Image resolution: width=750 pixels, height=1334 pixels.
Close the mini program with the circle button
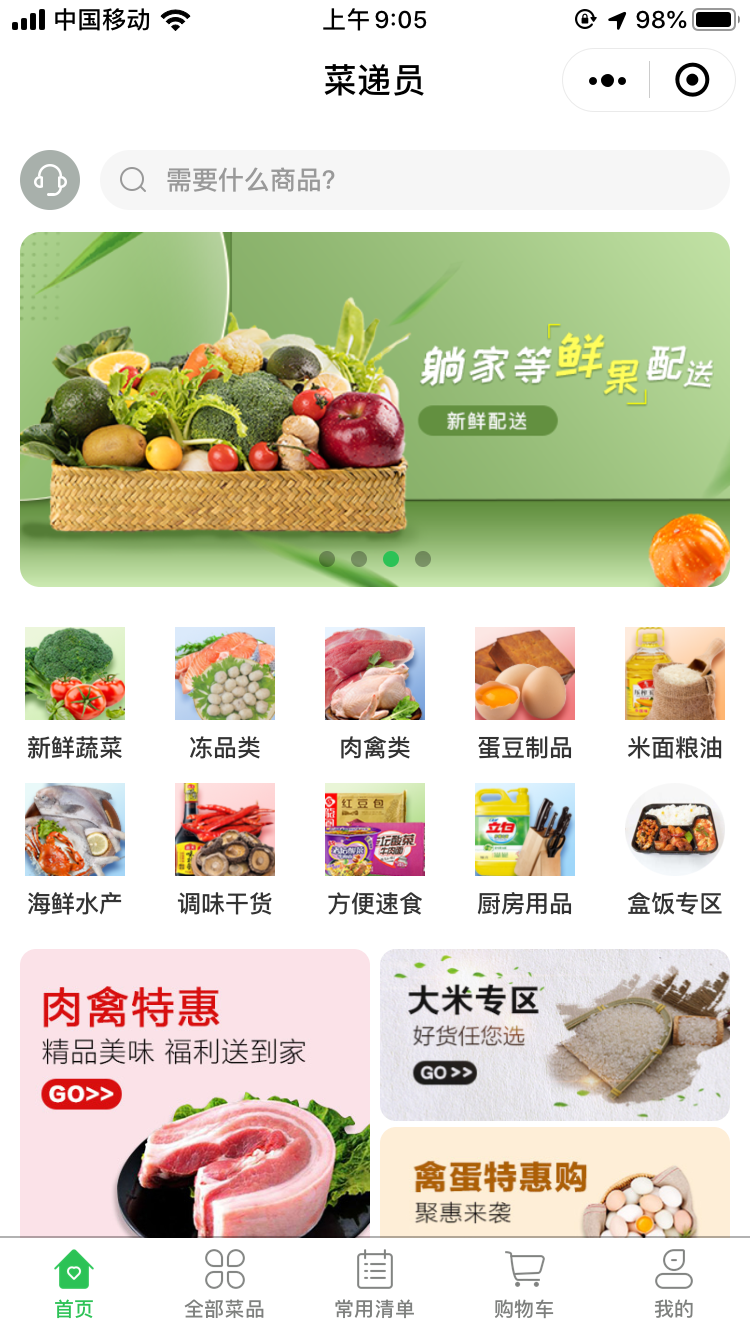click(692, 80)
